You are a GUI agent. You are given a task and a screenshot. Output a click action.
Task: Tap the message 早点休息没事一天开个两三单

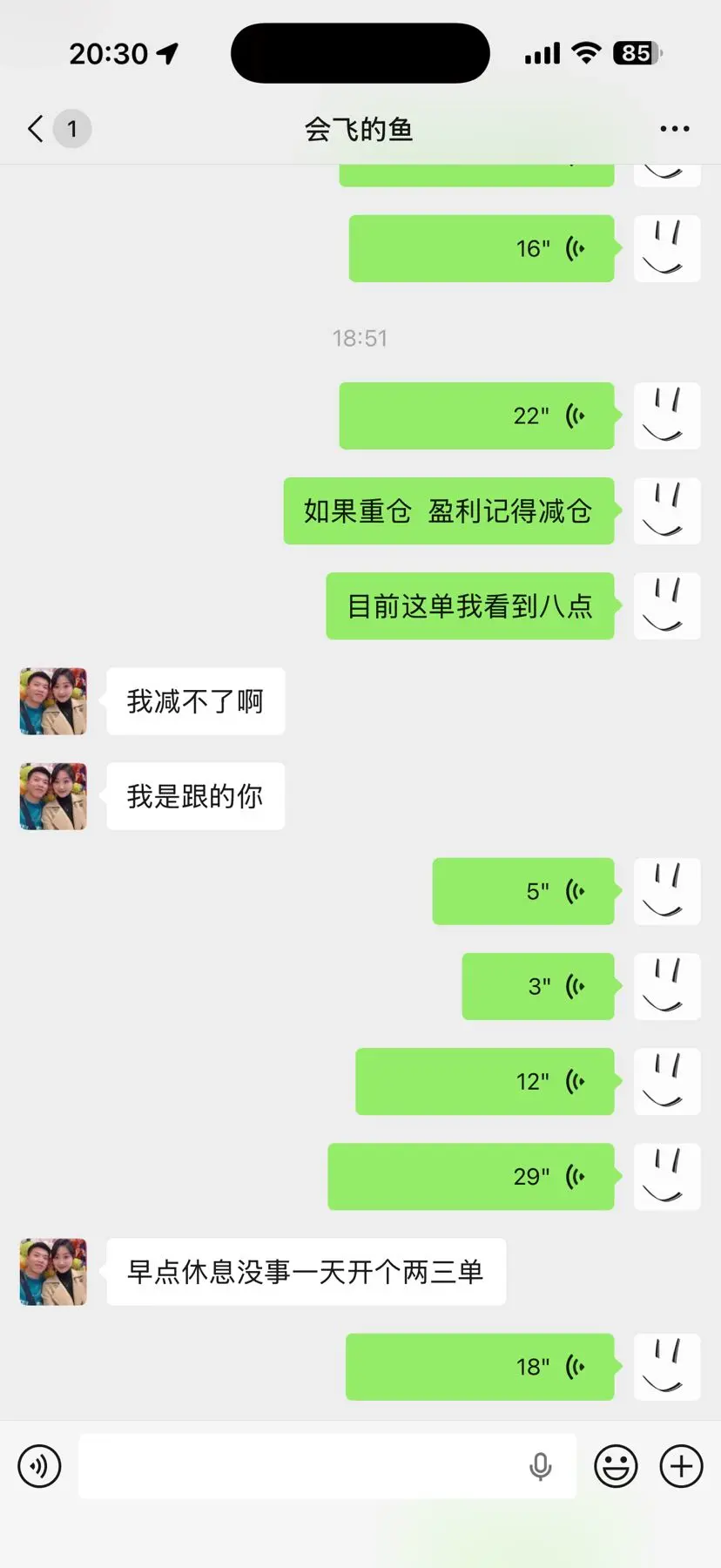[307, 1272]
